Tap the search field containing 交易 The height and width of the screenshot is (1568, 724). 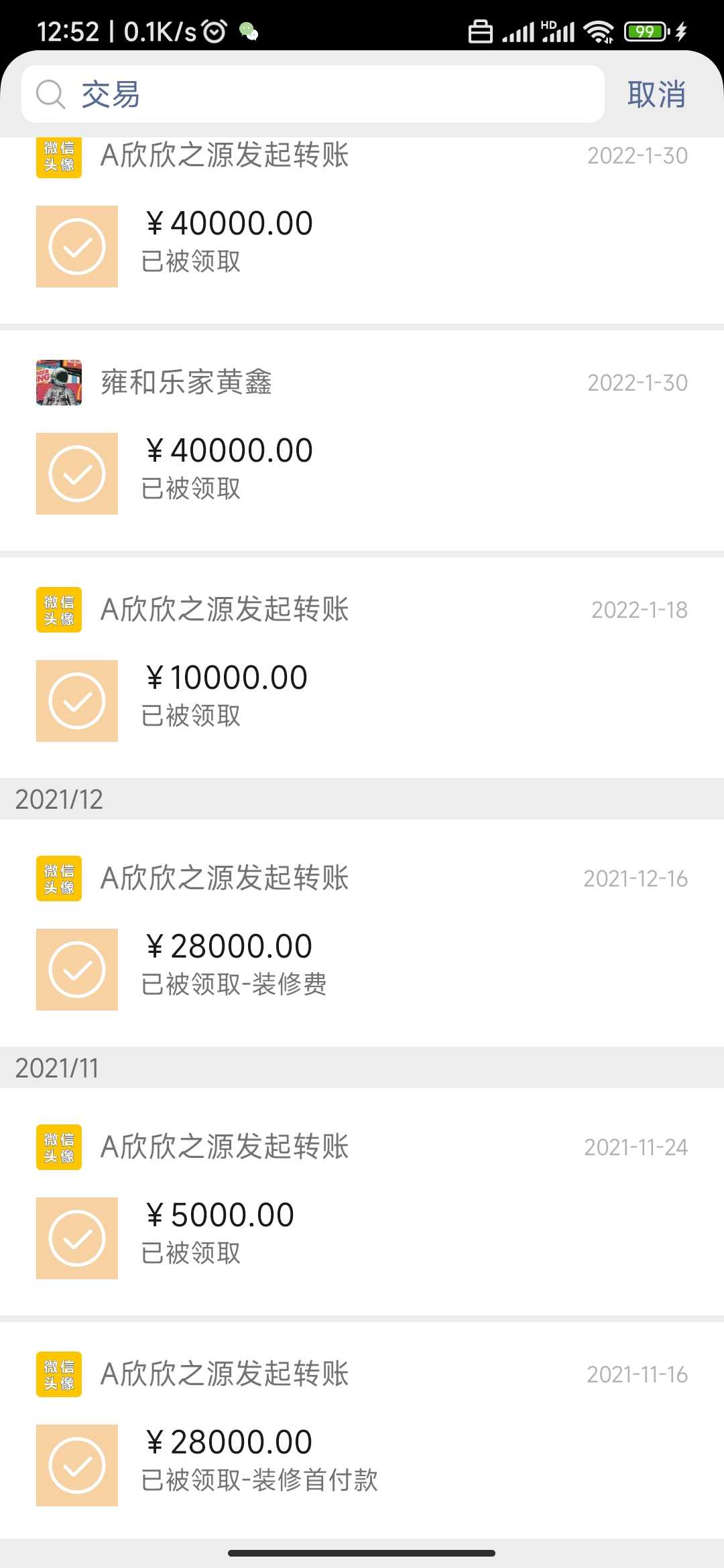point(312,94)
